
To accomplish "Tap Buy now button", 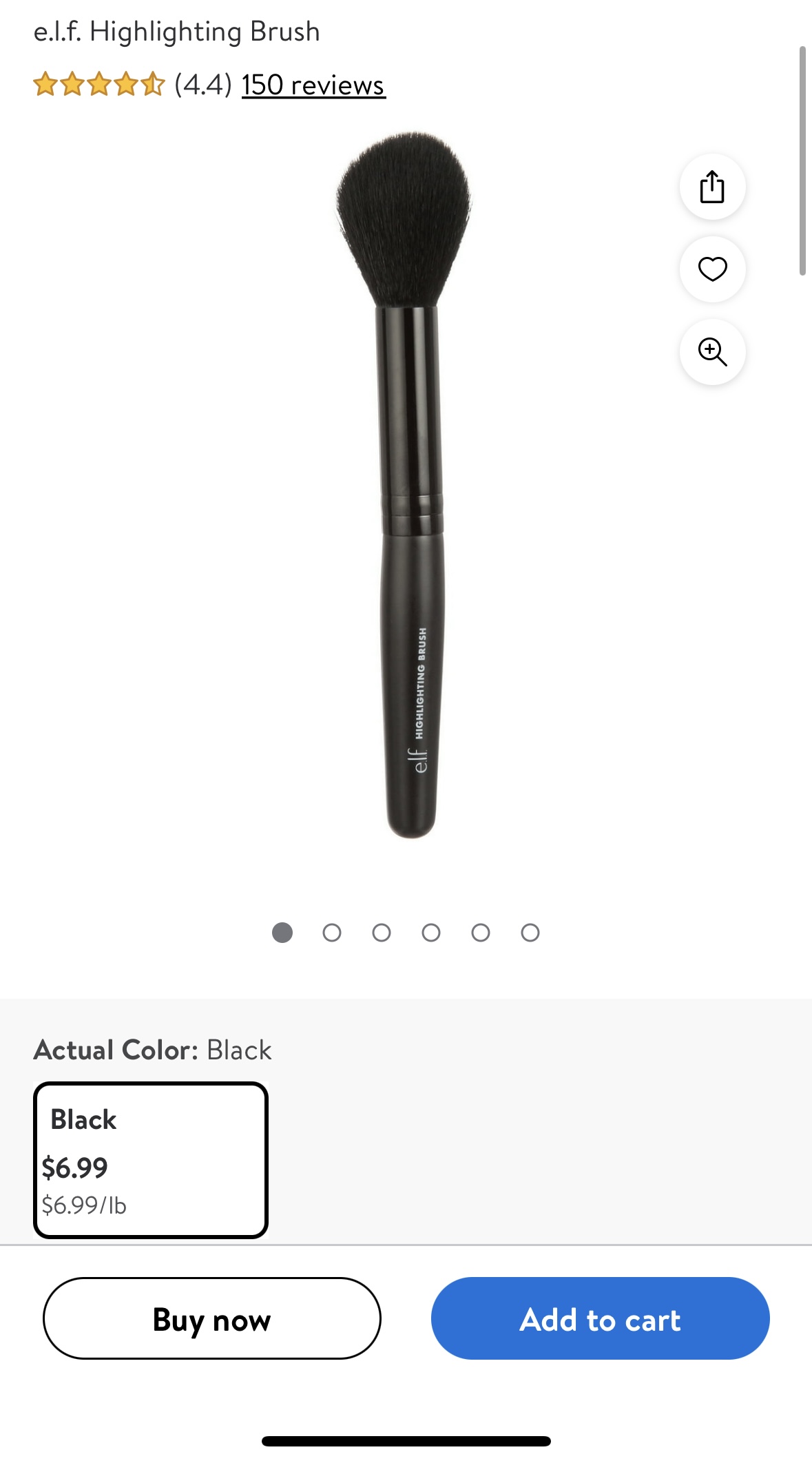I will click(x=212, y=1318).
